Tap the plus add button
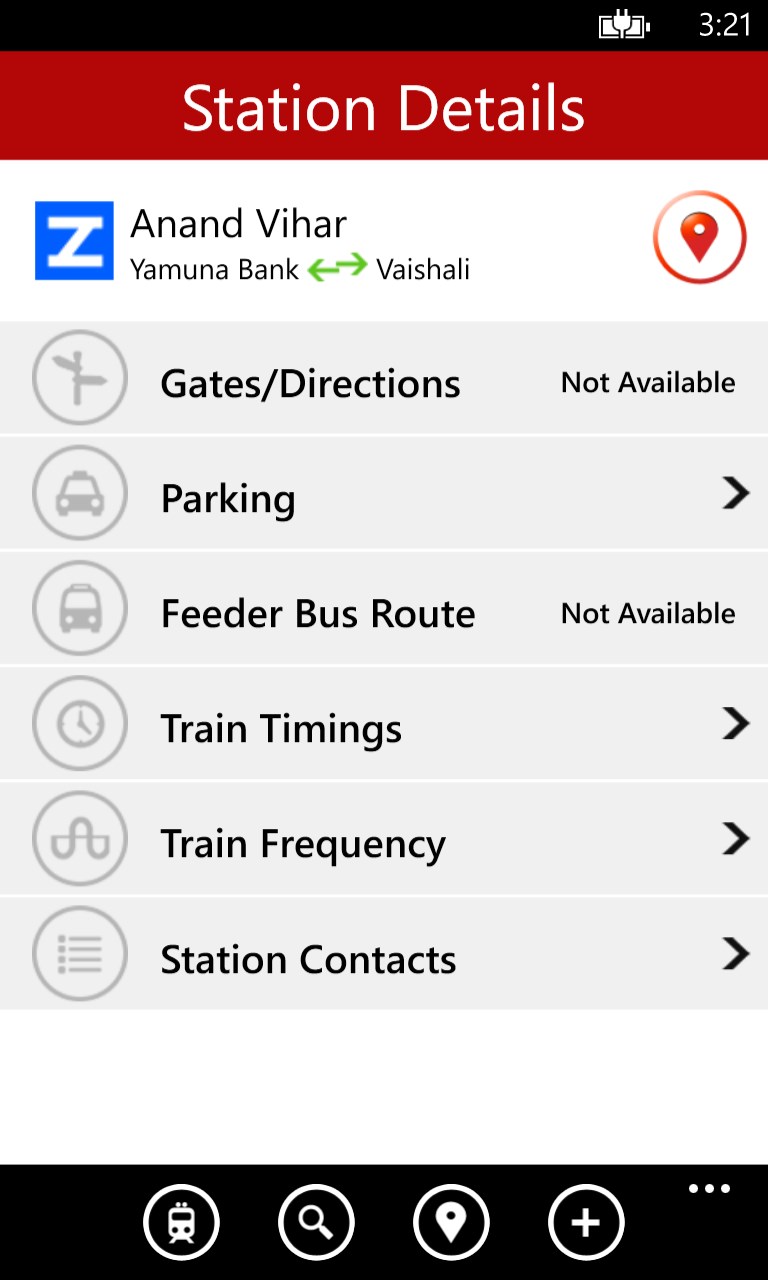768x1280 pixels. point(586,1222)
